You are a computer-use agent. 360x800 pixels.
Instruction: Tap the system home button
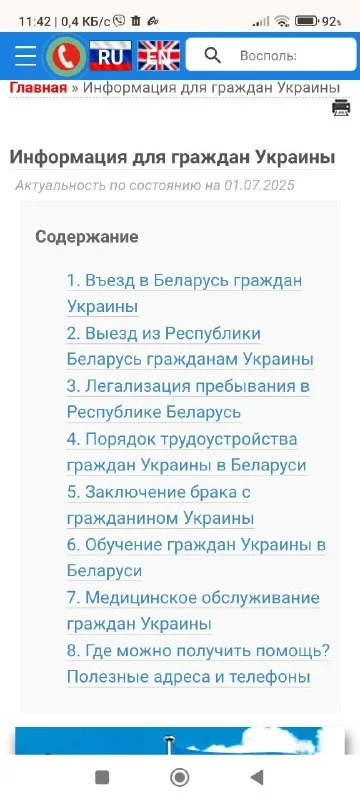tap(179, 777)
